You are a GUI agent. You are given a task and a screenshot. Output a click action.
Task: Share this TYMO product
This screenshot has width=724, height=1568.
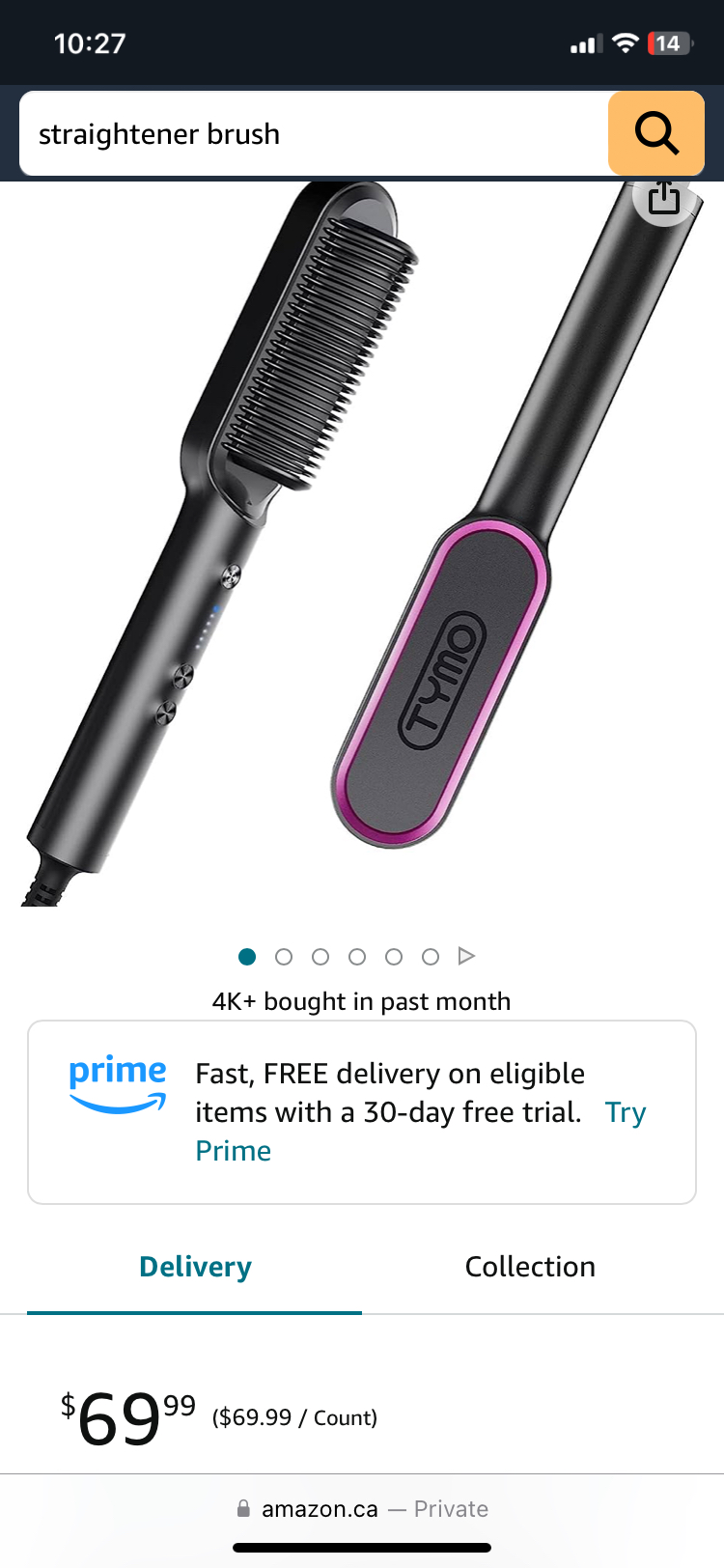(664, 198)
